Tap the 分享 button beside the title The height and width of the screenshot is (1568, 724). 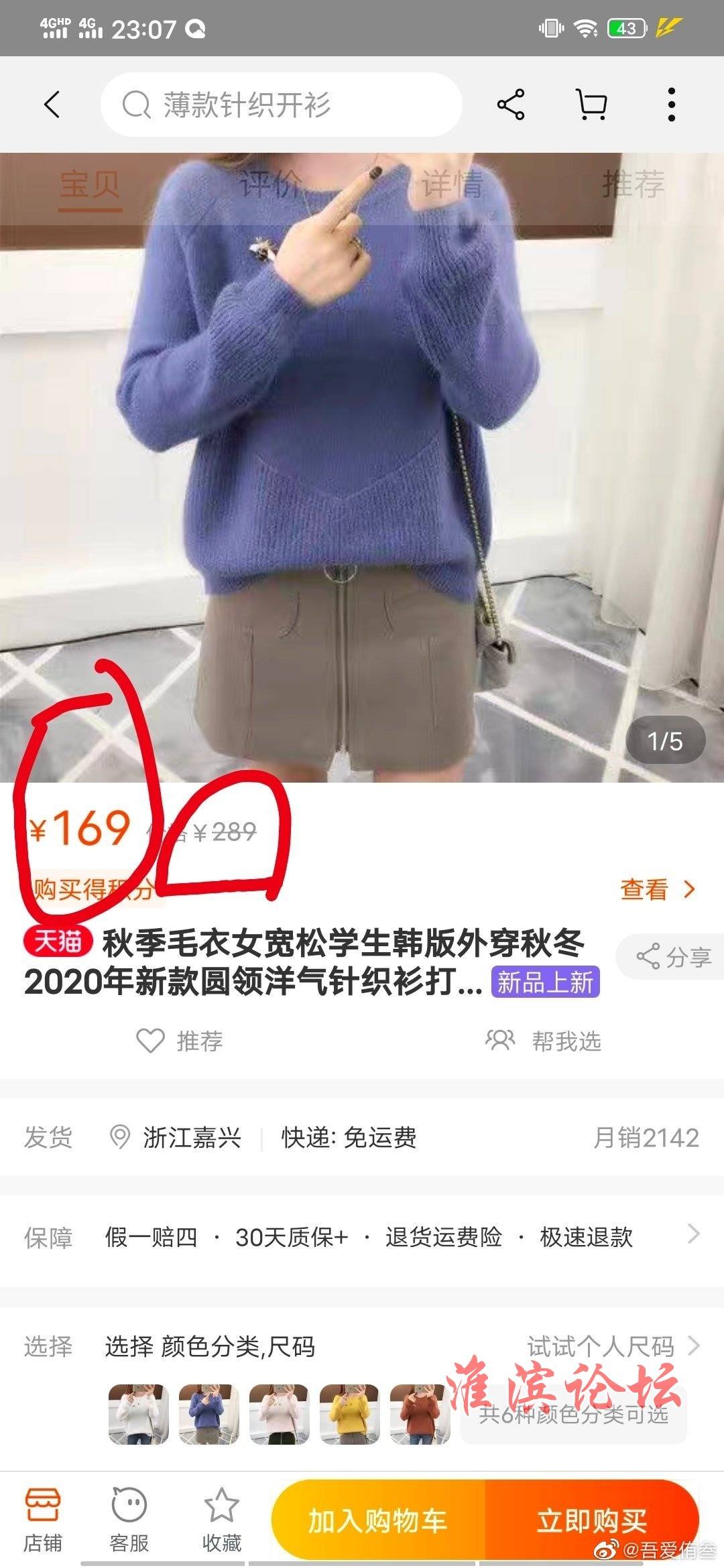[673, 957]
